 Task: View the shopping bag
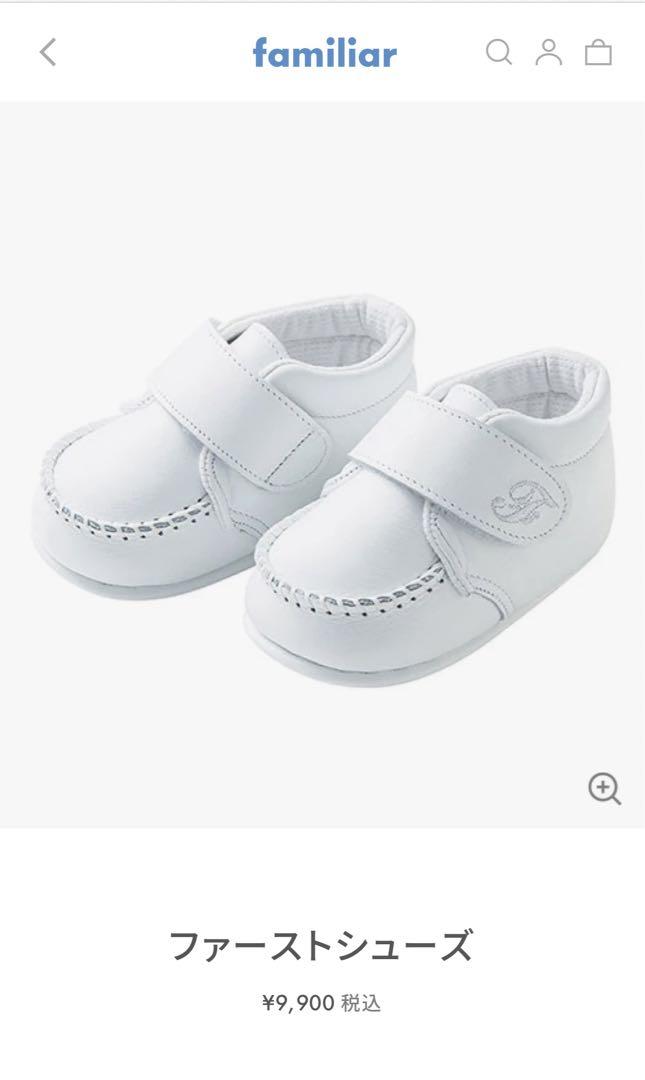598,52
